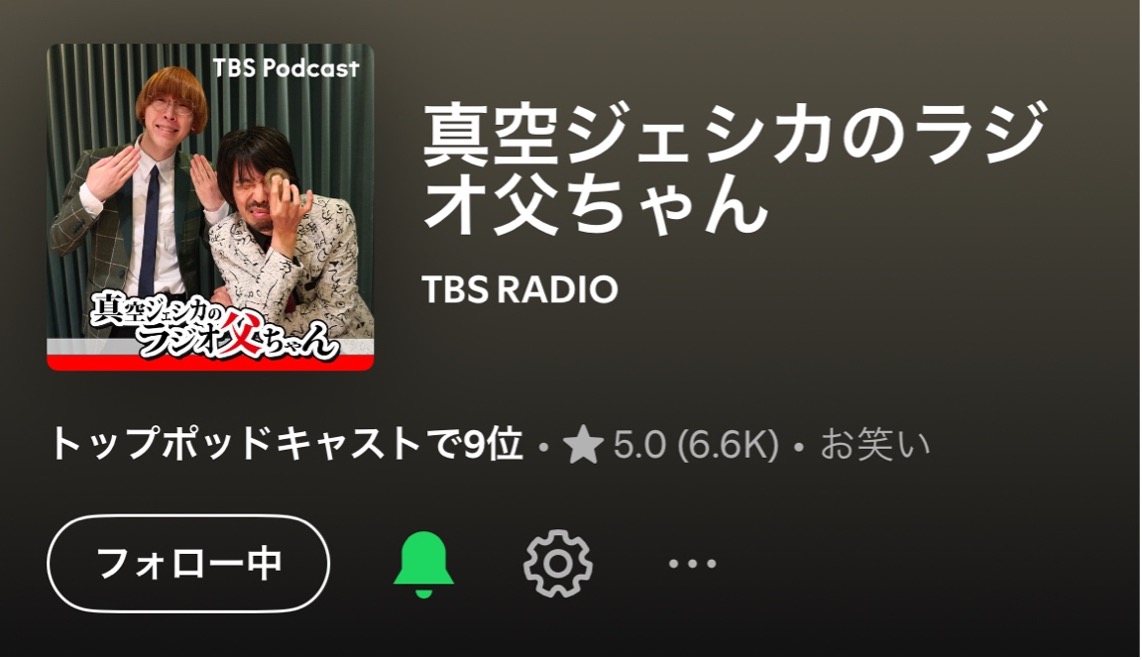Open the podcast cover art
Image resolution: width=1142 pixels, height=660 pixels.
click(x=210, y=207)
